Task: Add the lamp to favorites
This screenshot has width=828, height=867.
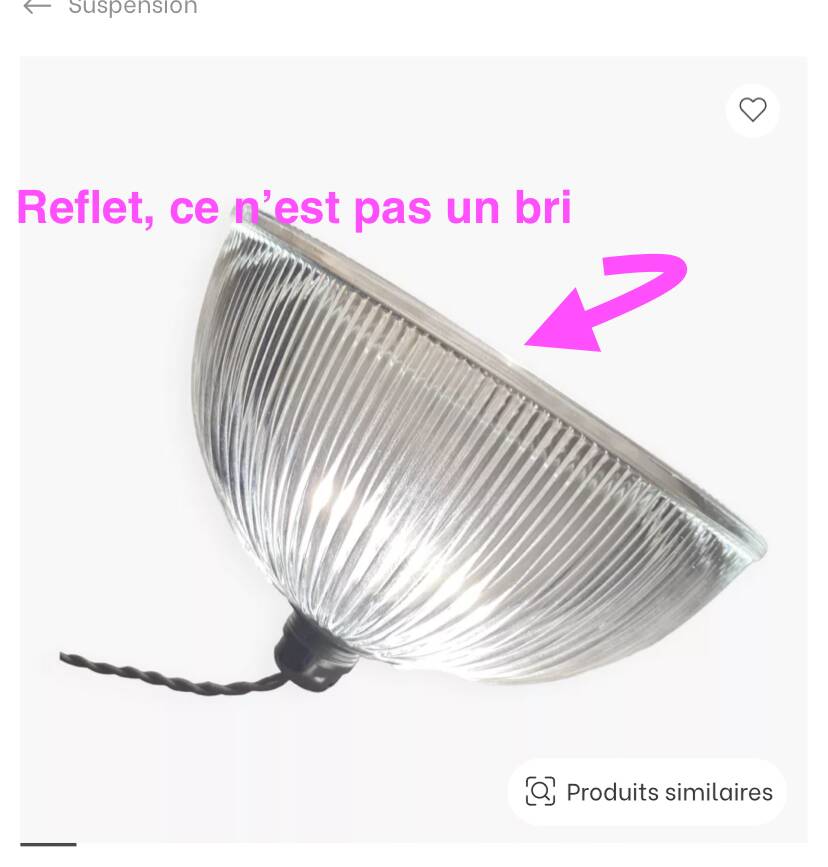Action: point(752,109)
